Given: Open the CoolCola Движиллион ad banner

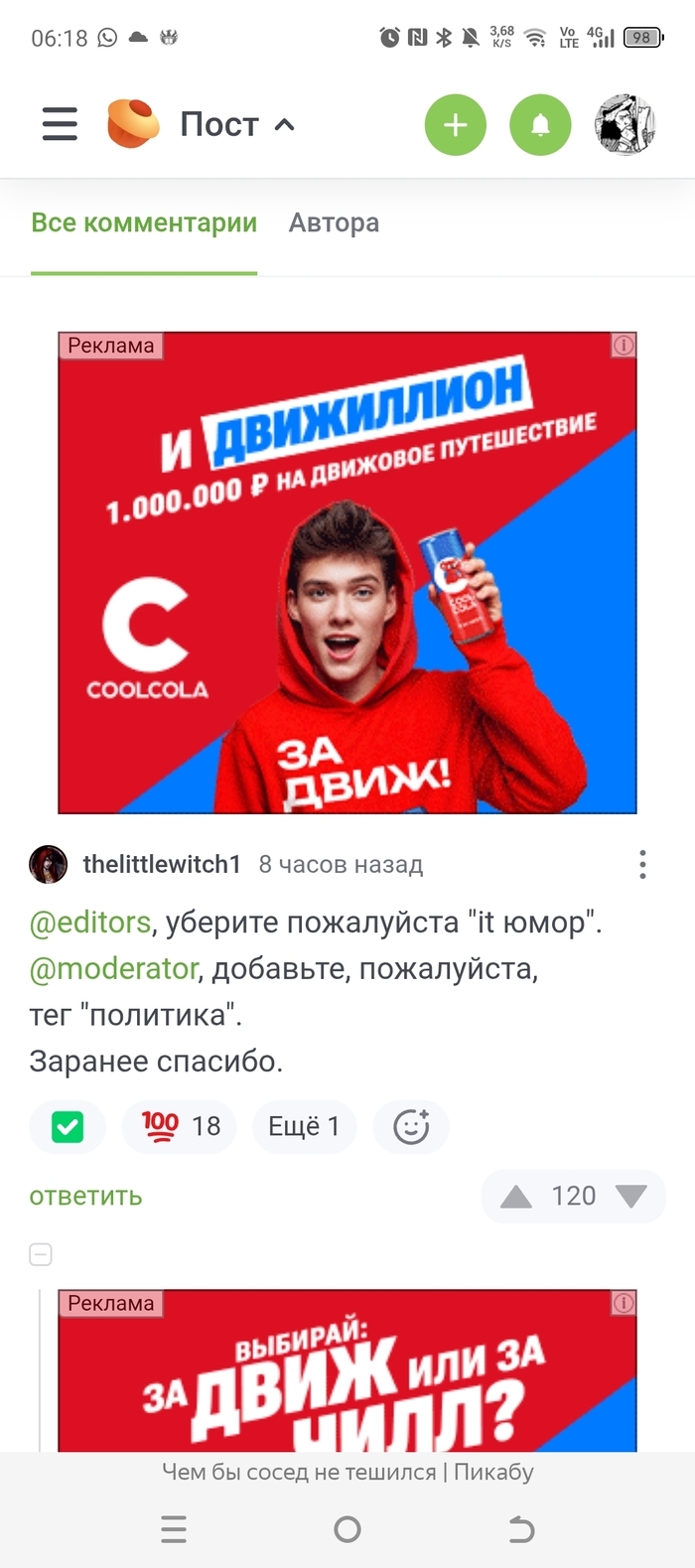Looking at the screenshot, I should [347, 573].
